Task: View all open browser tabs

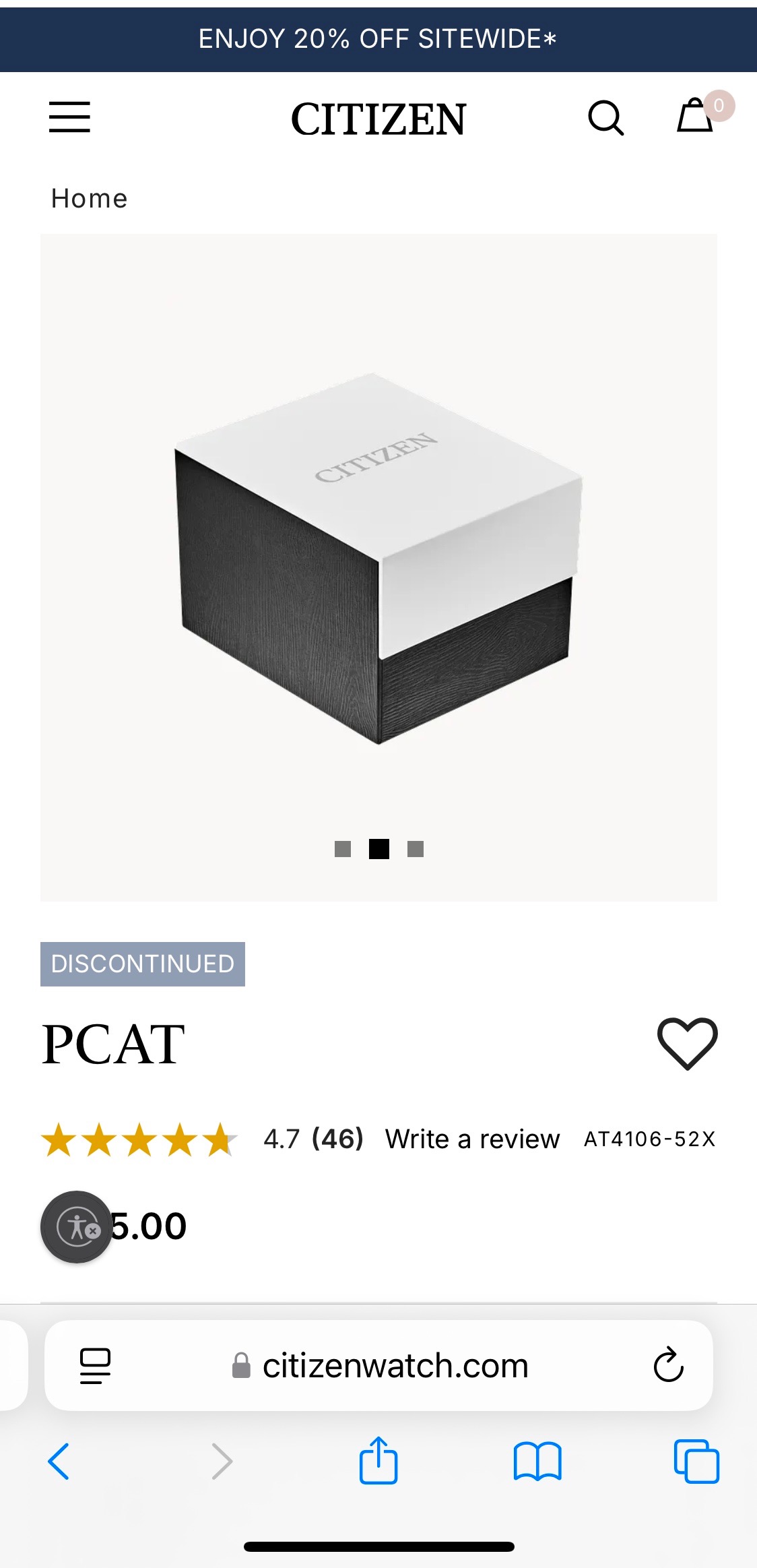Action: pos(696,1461)
